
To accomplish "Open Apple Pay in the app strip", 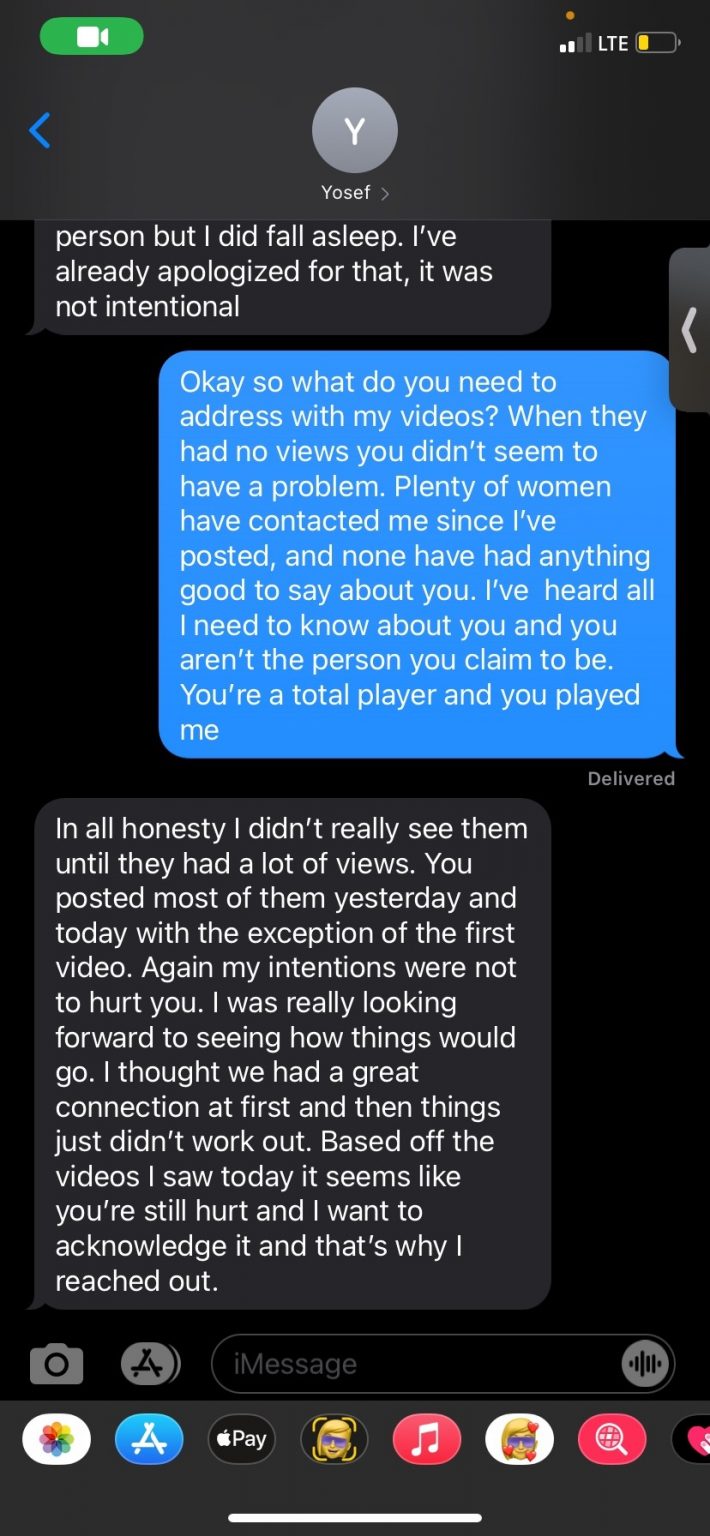I will (x=241, y=1440).
